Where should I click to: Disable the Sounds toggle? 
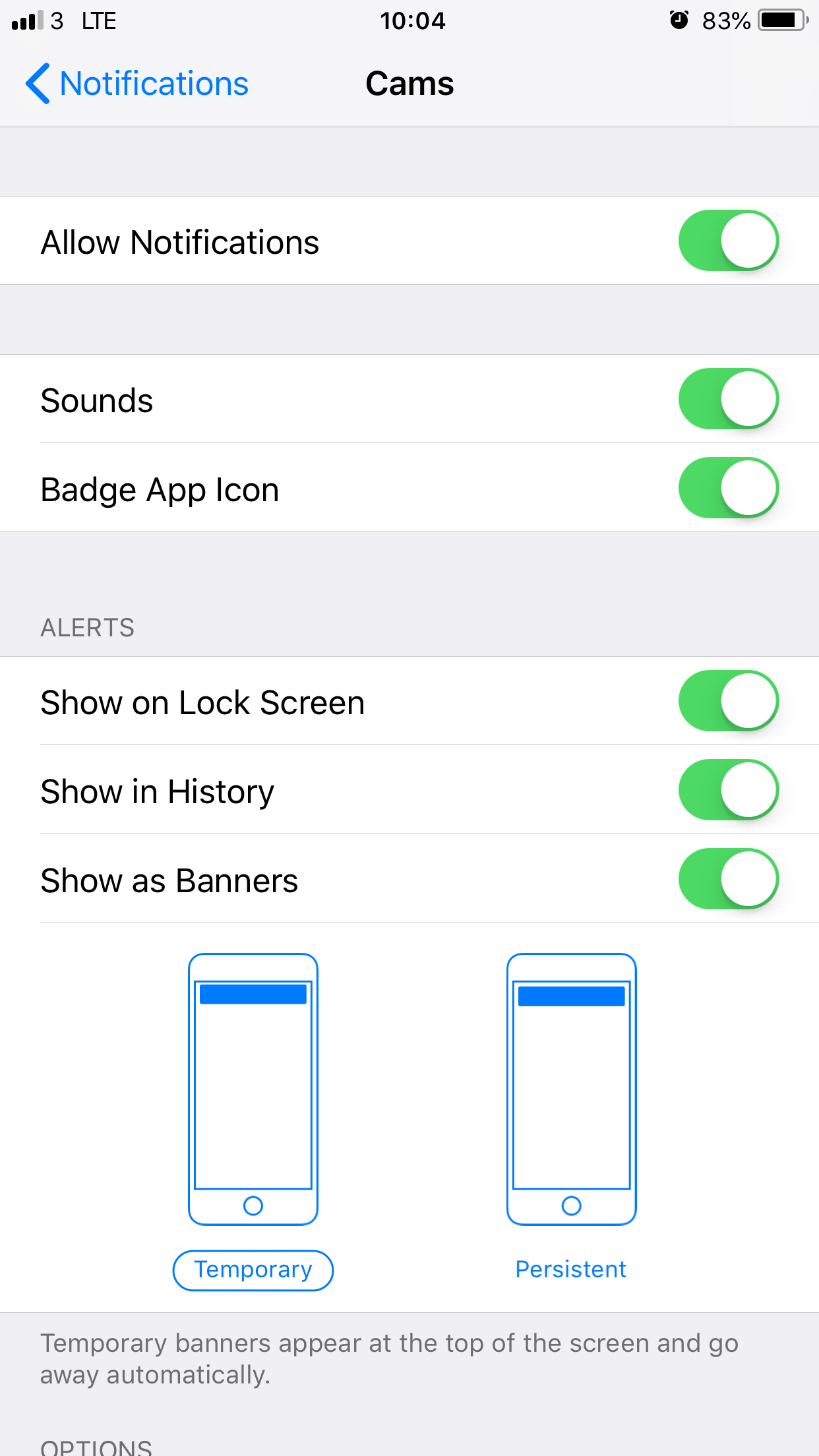[x=728, y=399]
